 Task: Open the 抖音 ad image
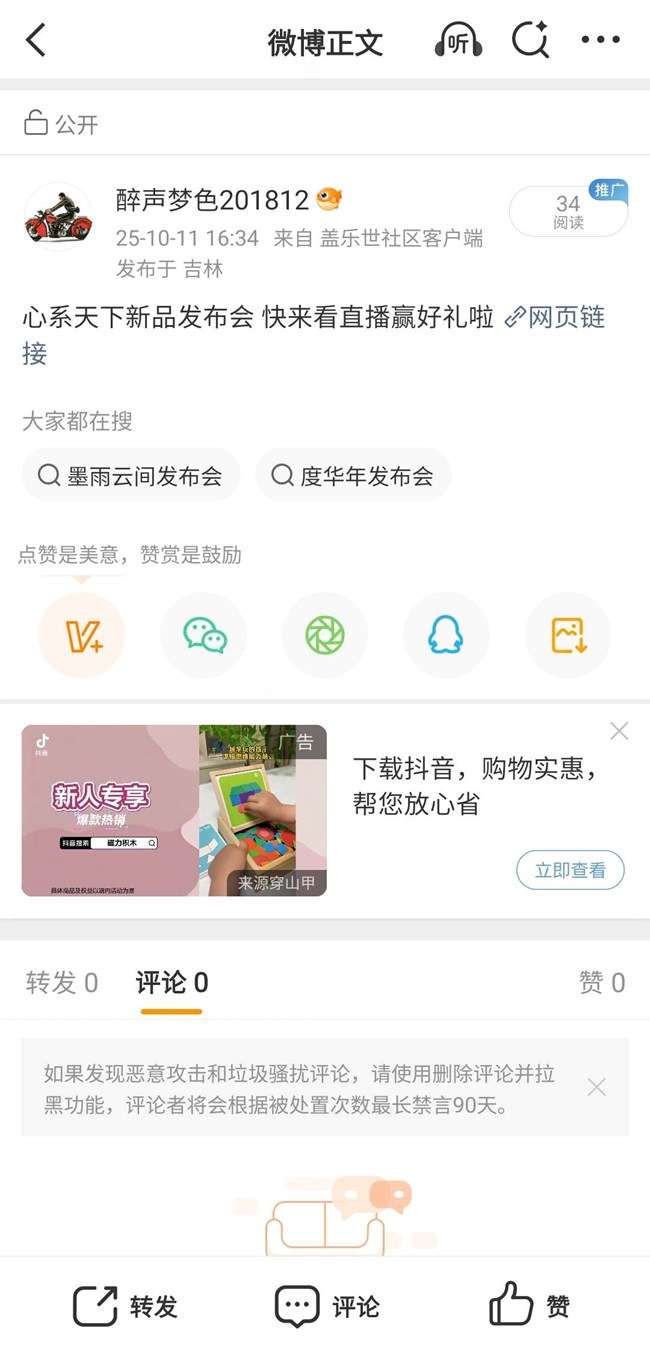(174, 810)
